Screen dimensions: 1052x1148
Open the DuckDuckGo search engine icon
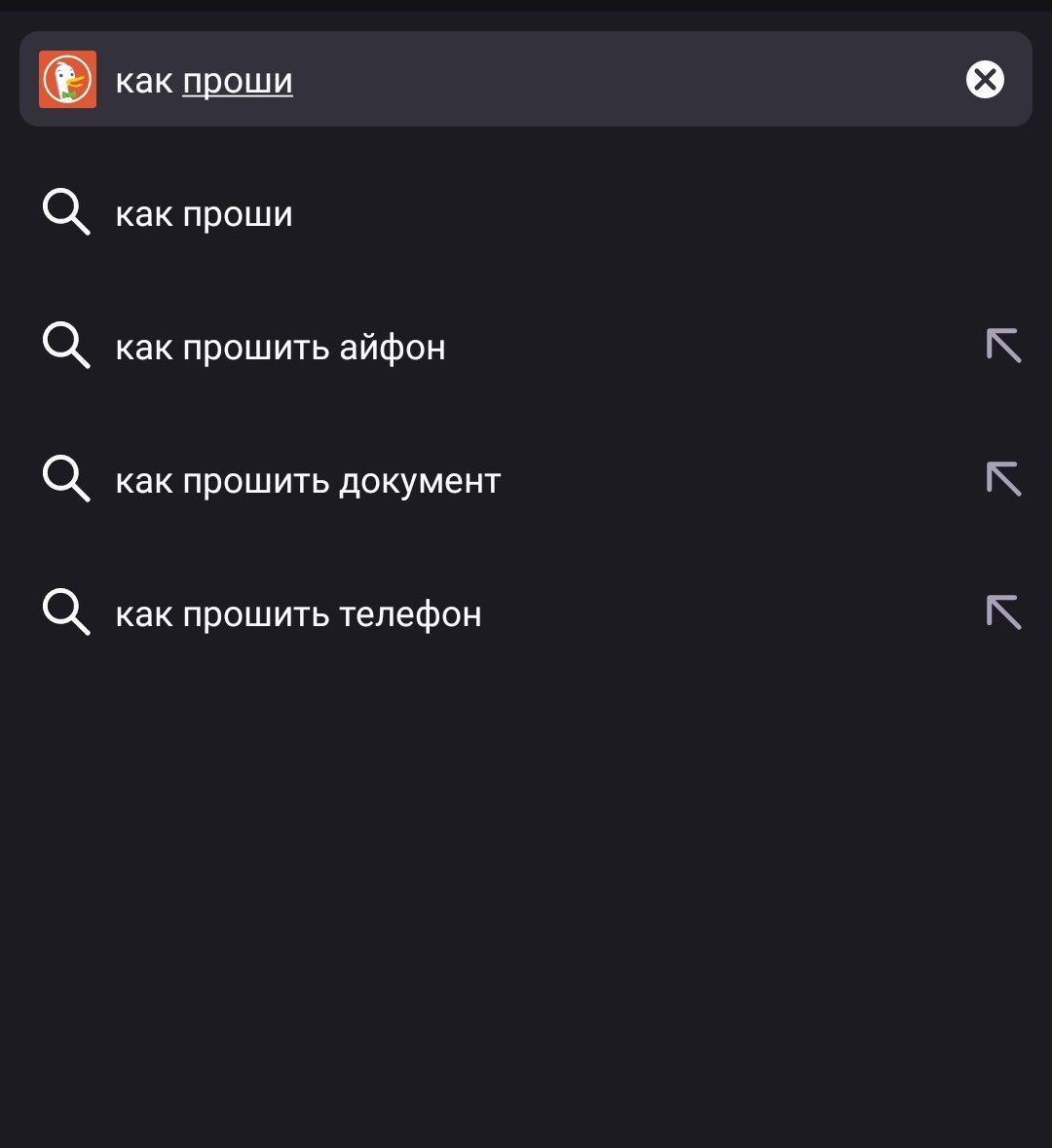[67, 80]
